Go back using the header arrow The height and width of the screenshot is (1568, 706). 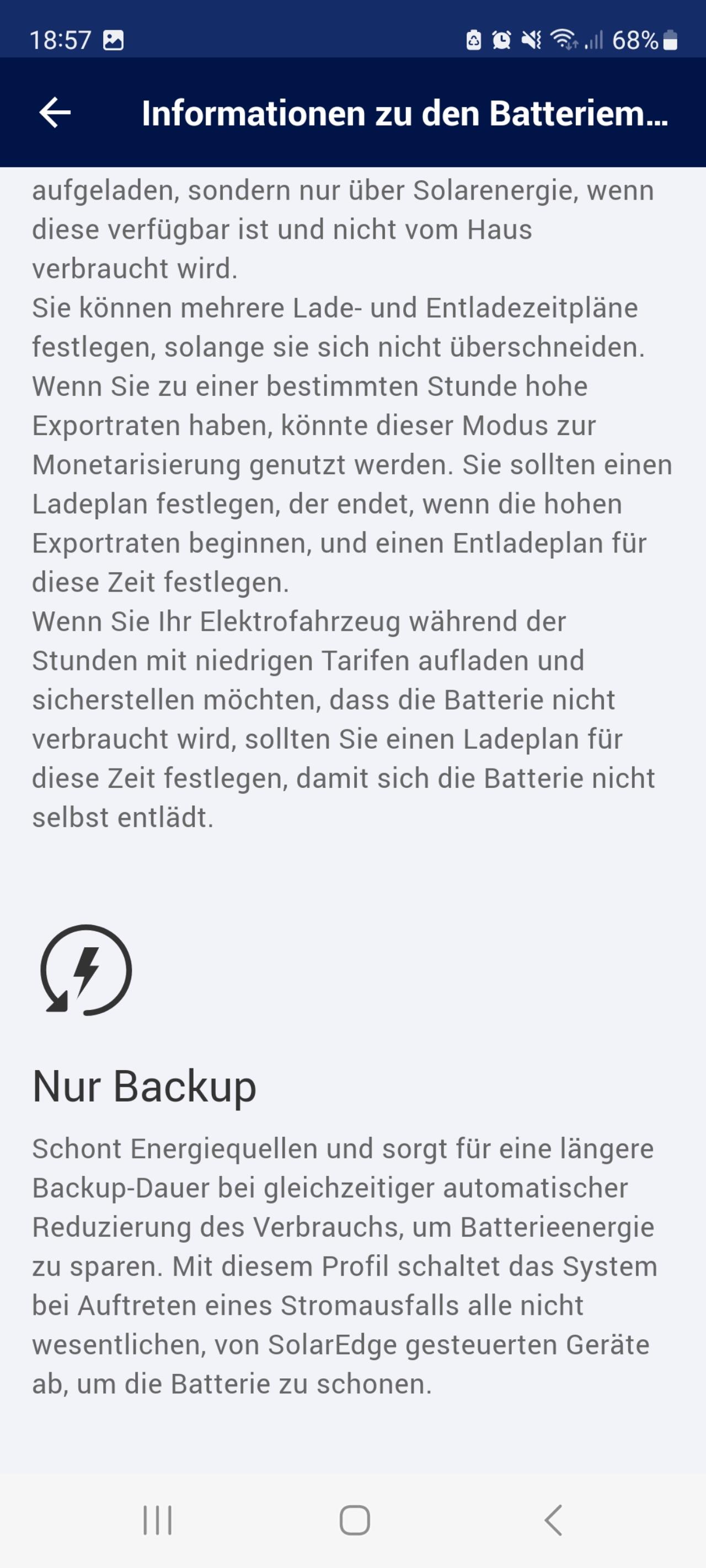55,112
